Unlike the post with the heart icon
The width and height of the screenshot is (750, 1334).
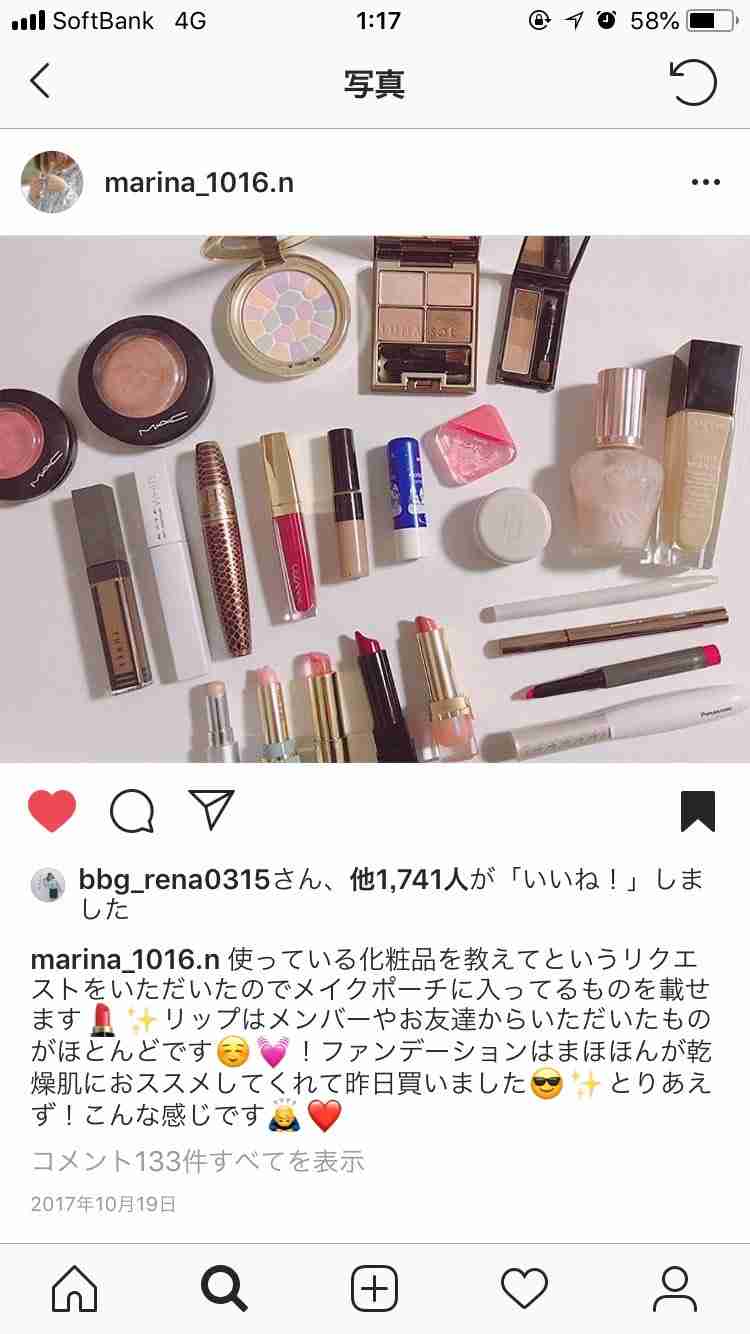(x=52, y=811)
